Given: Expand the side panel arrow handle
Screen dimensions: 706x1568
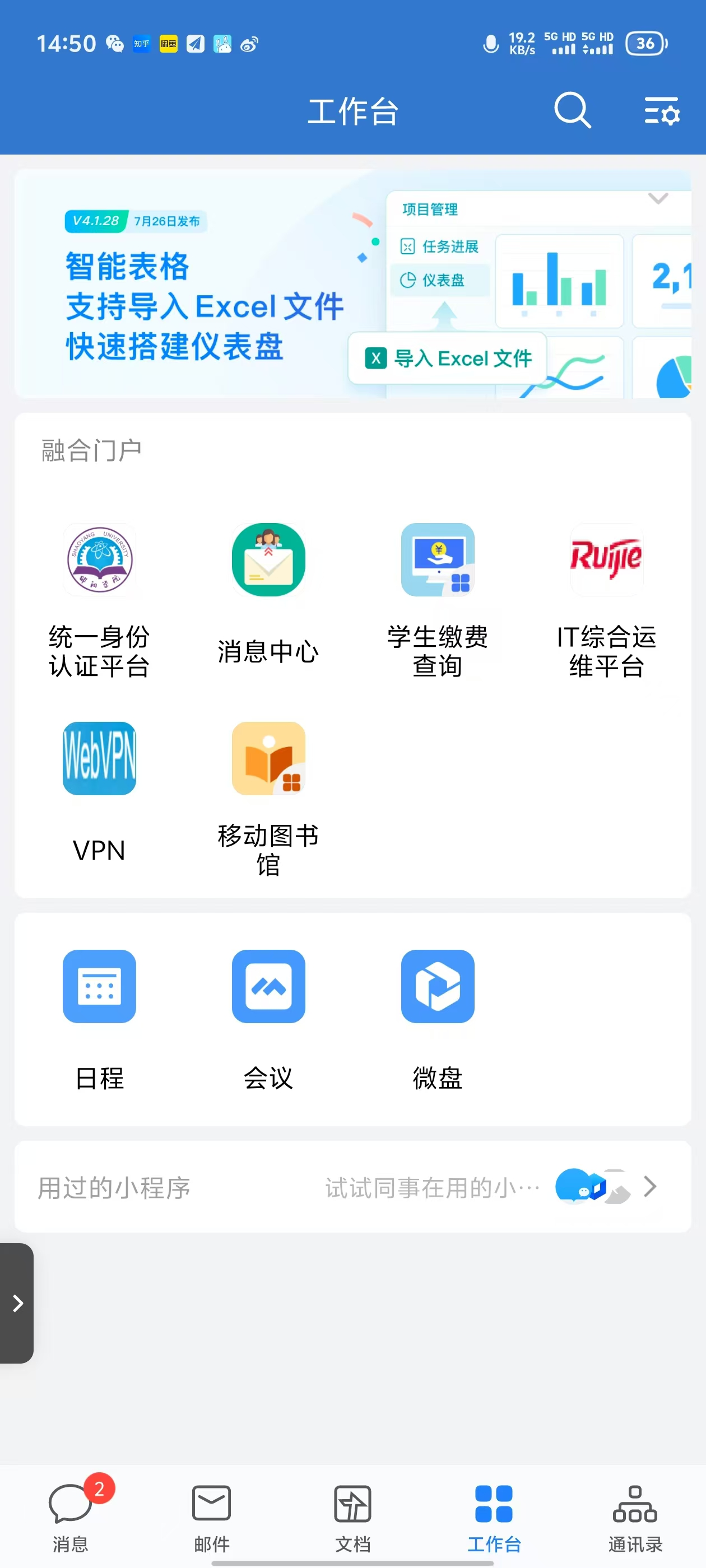Looking at the screenshot, I should [17, 1303].
